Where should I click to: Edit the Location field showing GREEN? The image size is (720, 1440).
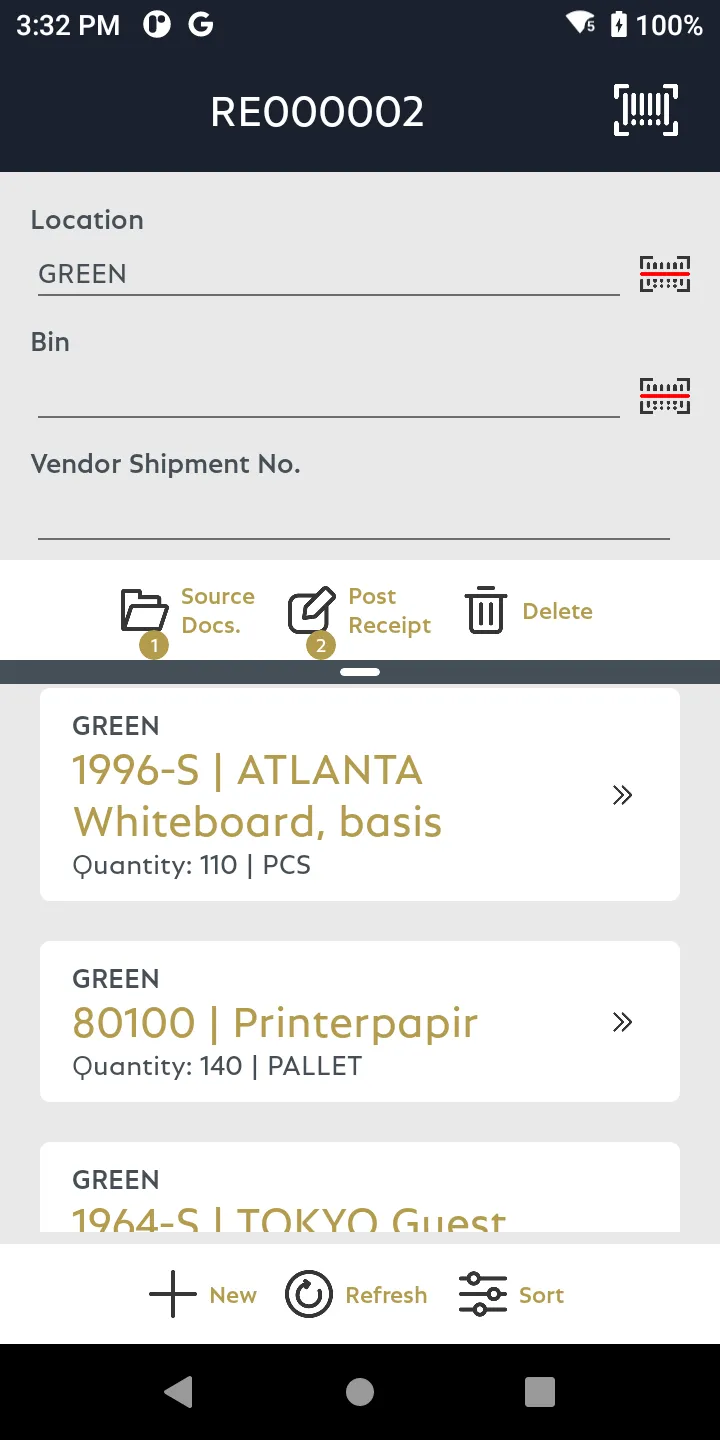[x=328, y=274]
